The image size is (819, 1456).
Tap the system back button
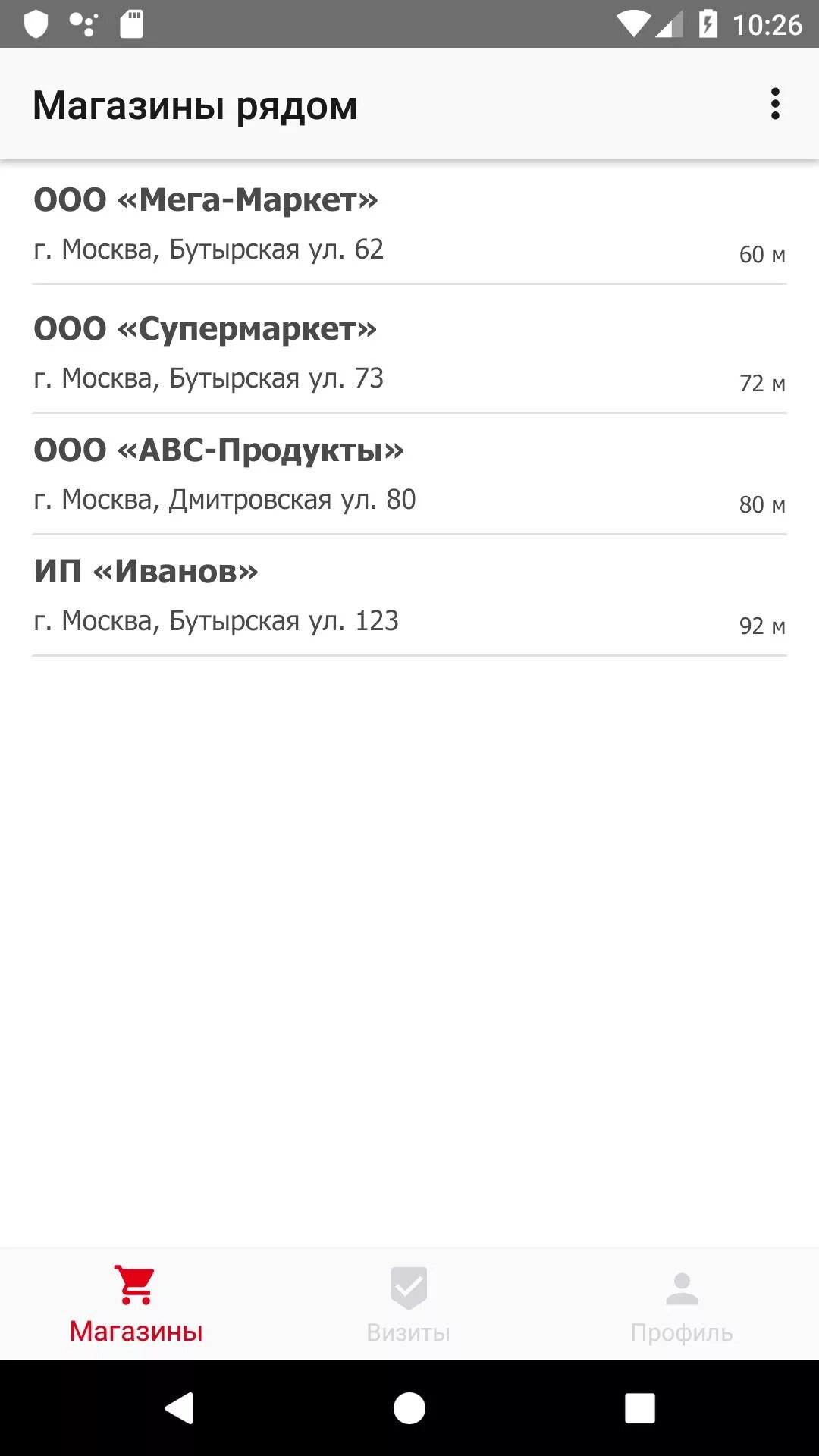[180, 1408]
